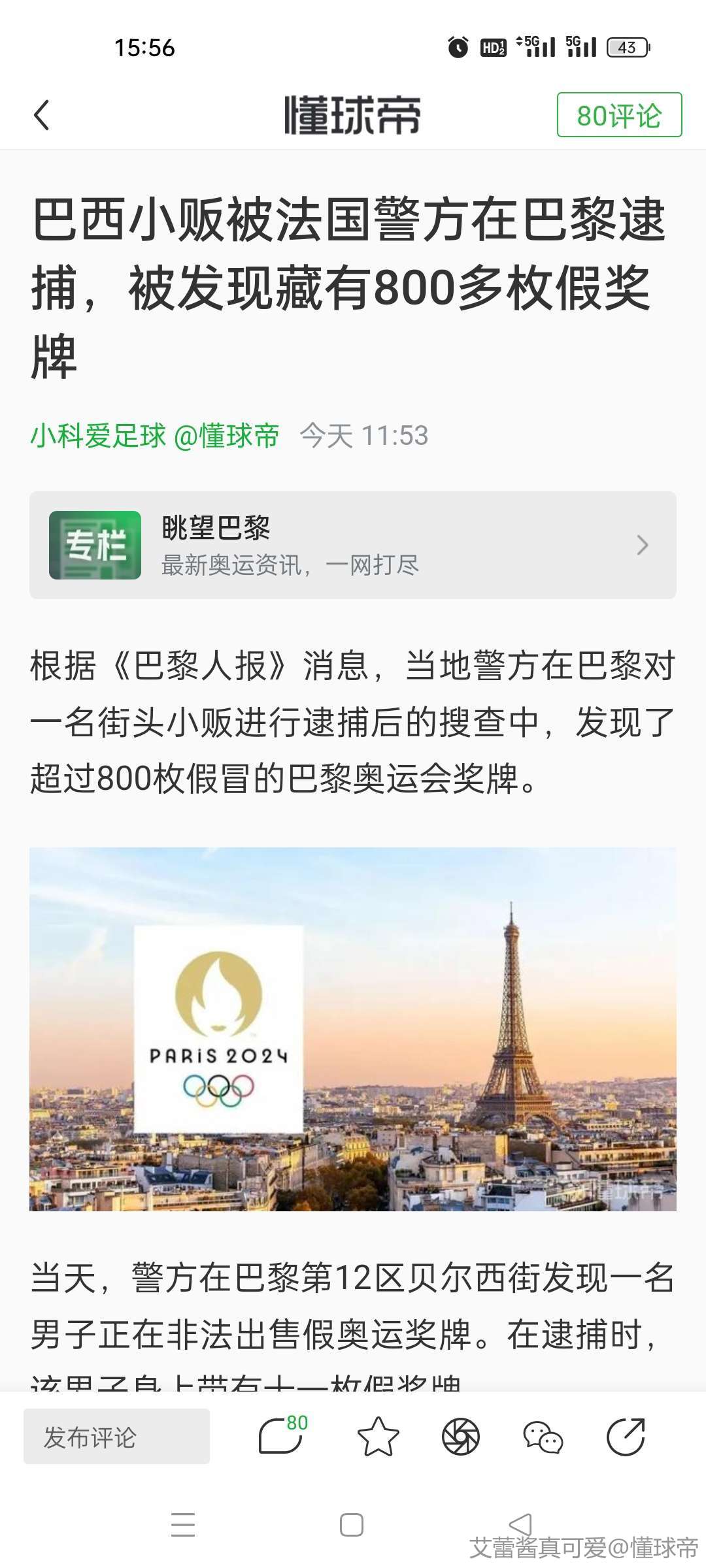
Task: Open the share arrow icon
Action: pos(626,1437)
